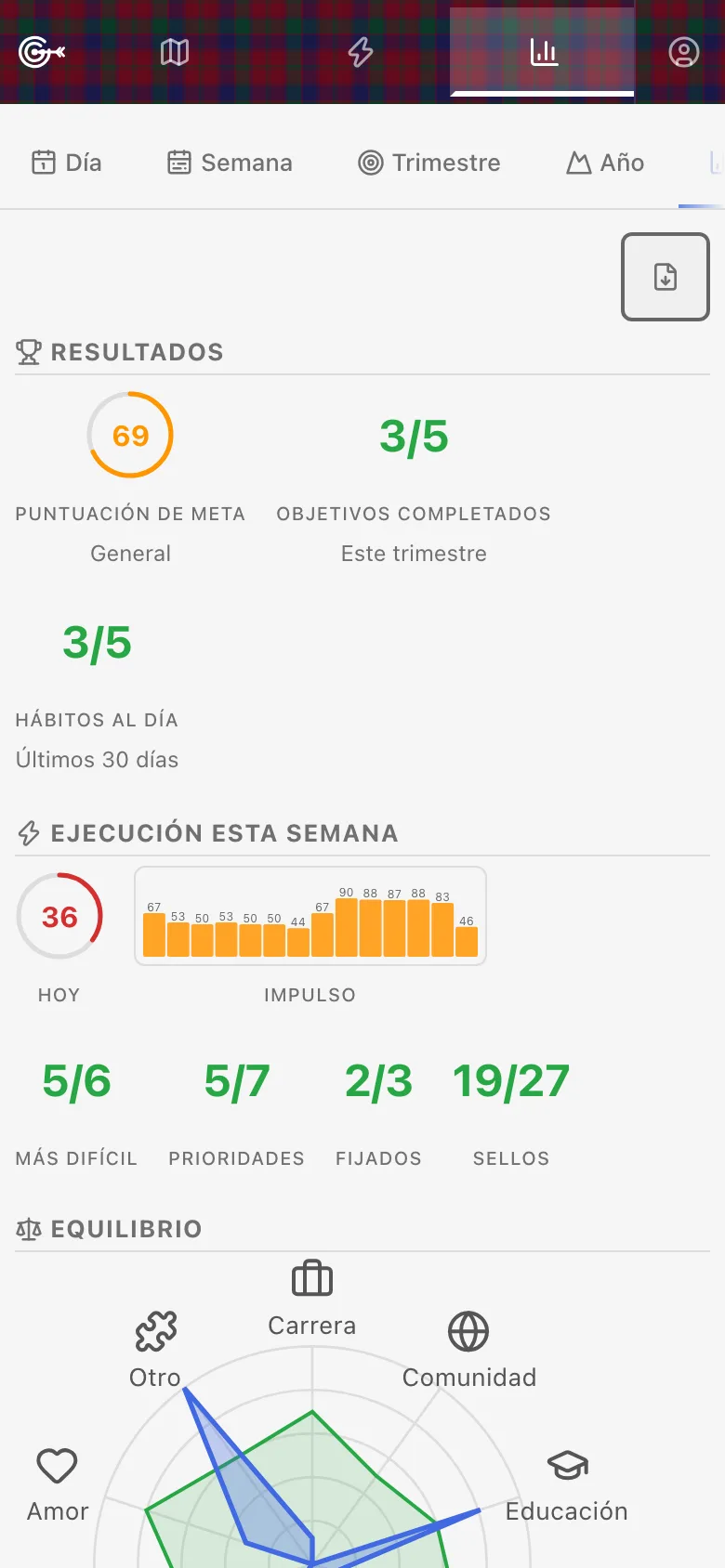Open the goals target icon tab
725x1568 pixels.
click(42, 52)
